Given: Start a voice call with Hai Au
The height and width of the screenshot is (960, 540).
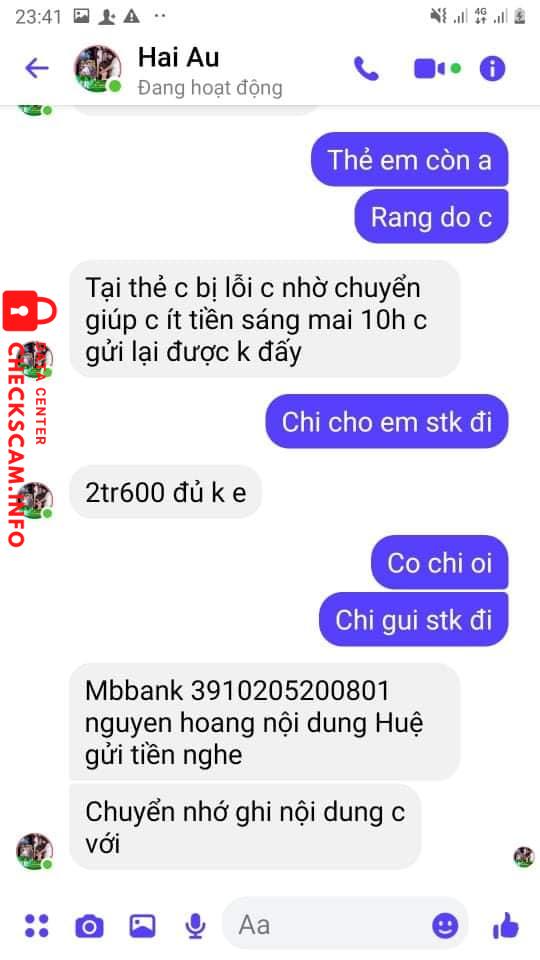Looking at the screenshot, I should (367, 69).
